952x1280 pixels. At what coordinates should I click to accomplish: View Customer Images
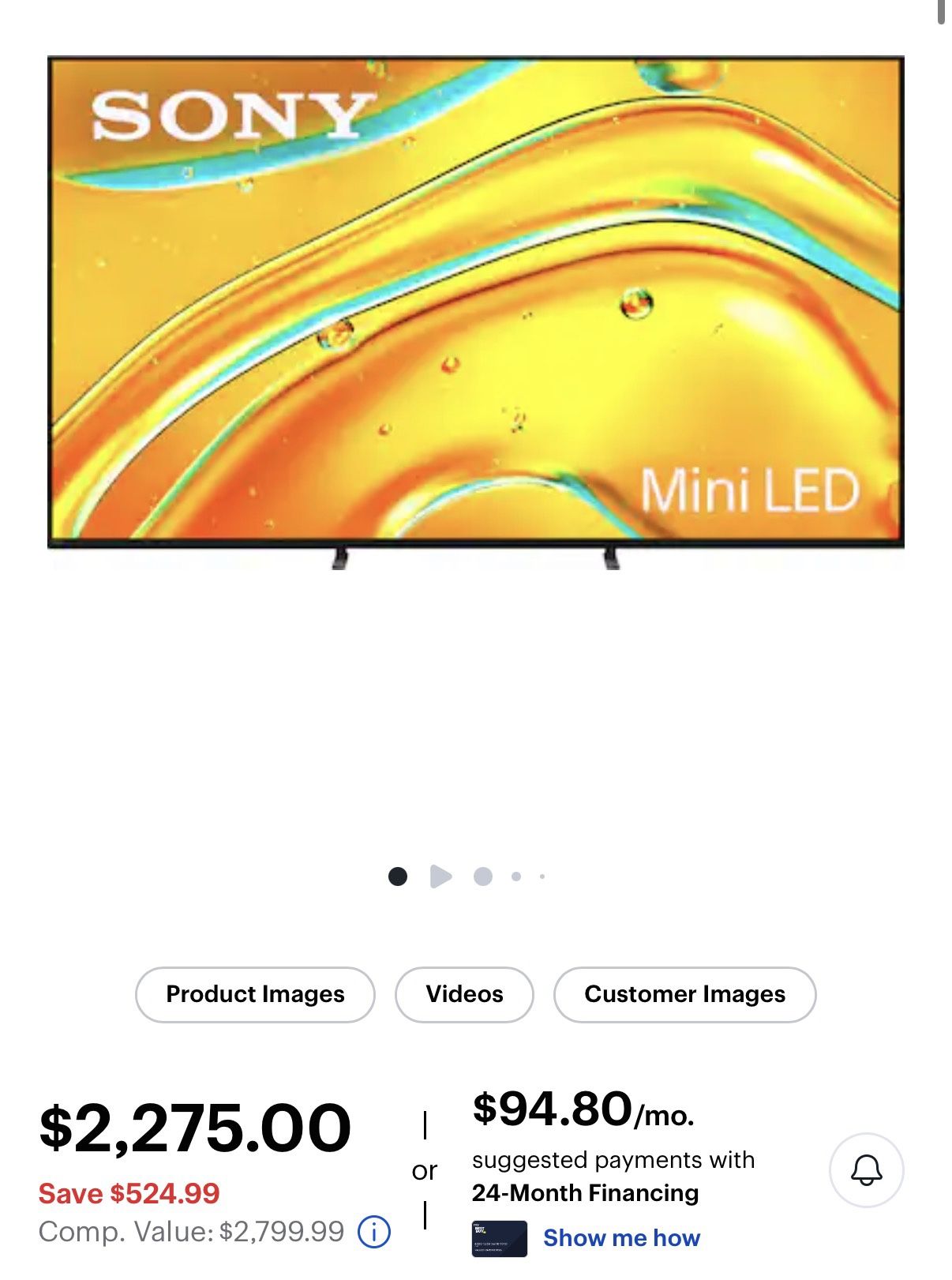[x=684, y=994]
